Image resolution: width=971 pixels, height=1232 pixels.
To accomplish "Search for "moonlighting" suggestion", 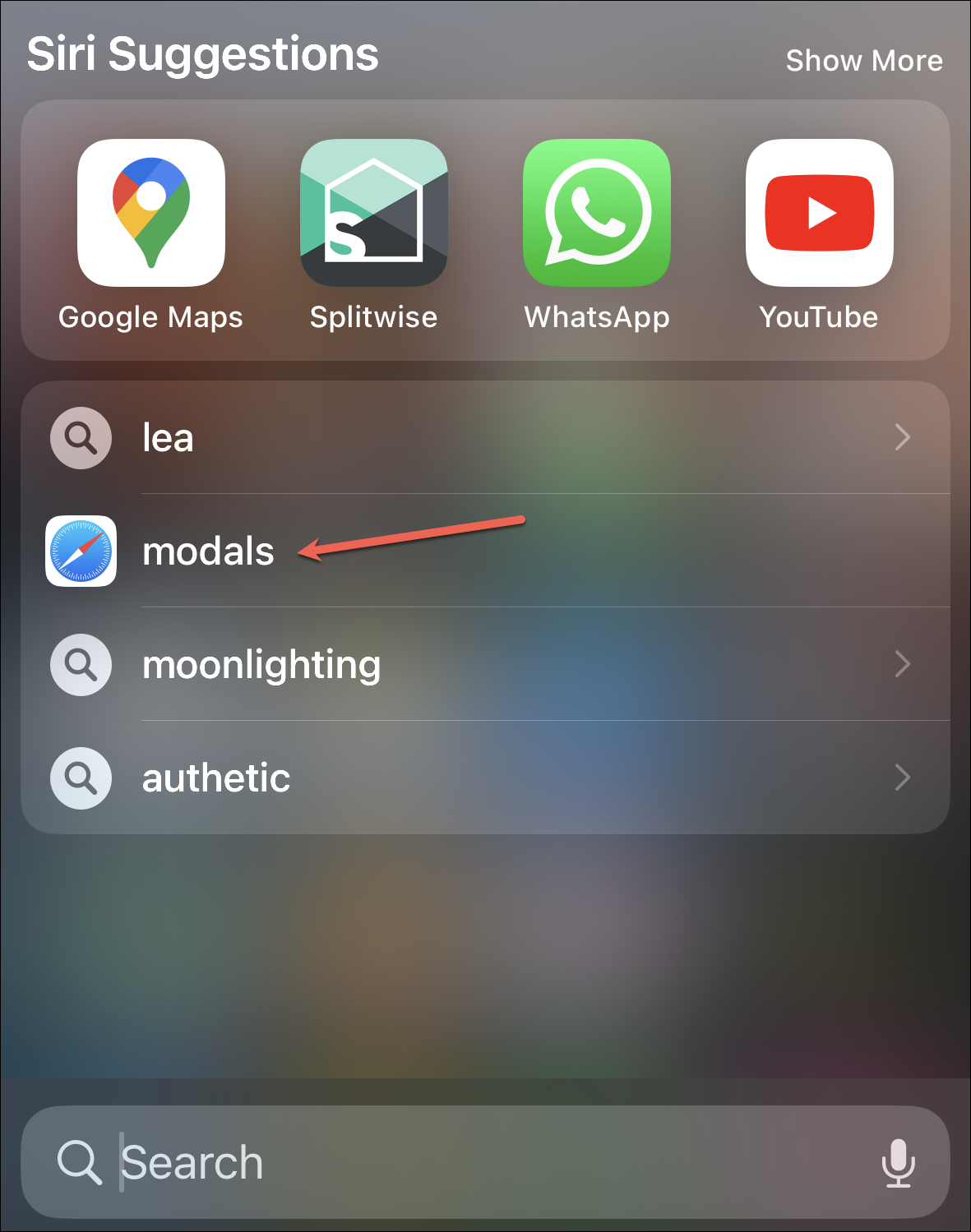I will [485, 664].
